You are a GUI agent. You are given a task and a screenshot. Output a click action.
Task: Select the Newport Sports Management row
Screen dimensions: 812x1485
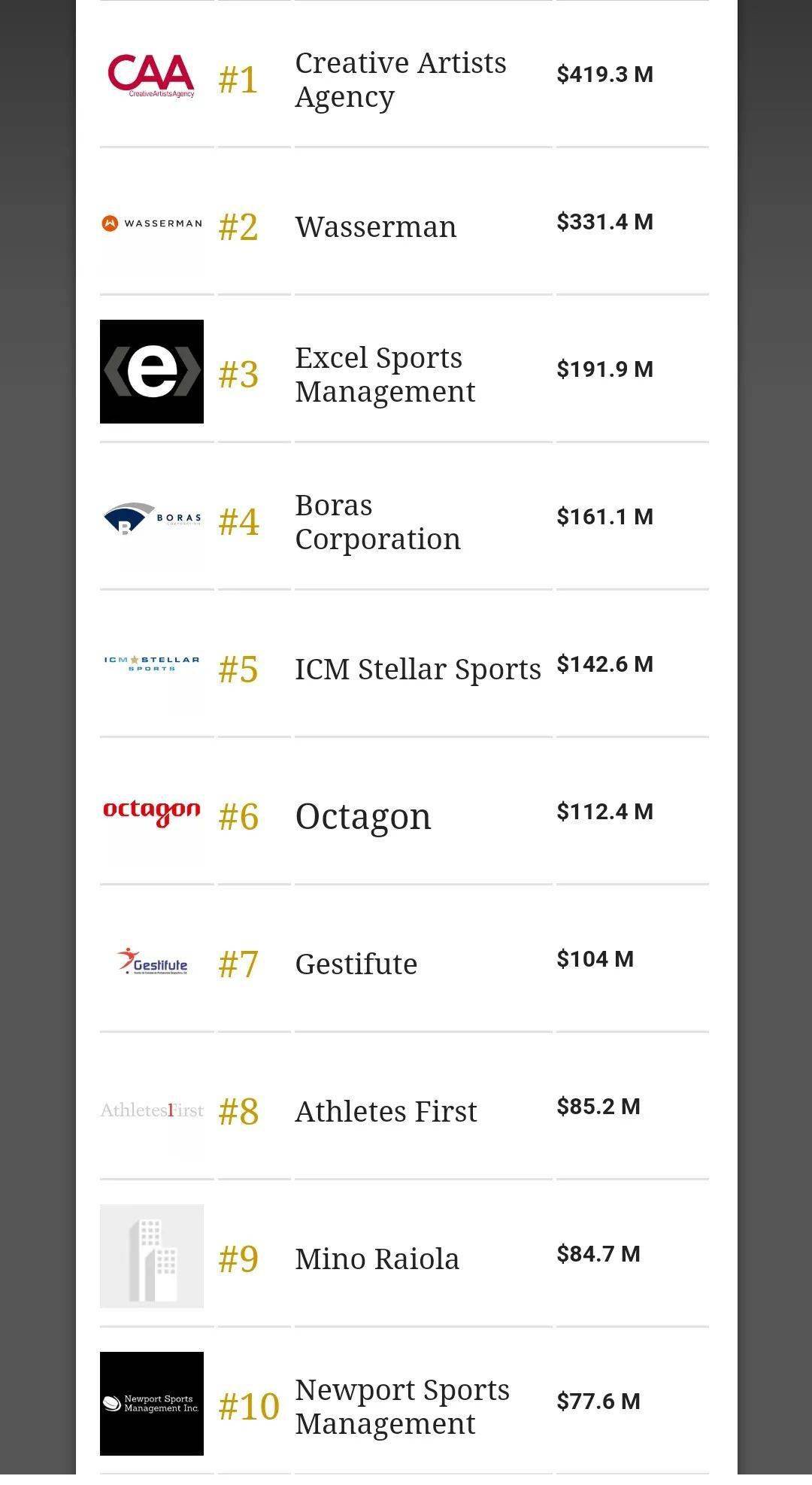point(401,1406)
